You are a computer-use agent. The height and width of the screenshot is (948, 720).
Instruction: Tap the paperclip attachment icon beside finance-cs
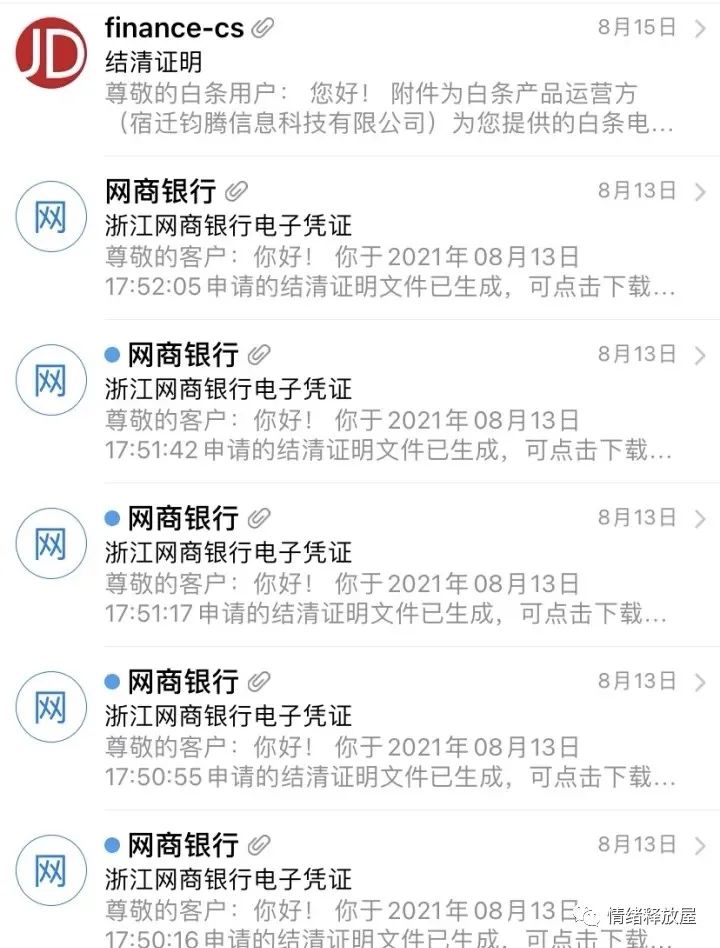262,28
